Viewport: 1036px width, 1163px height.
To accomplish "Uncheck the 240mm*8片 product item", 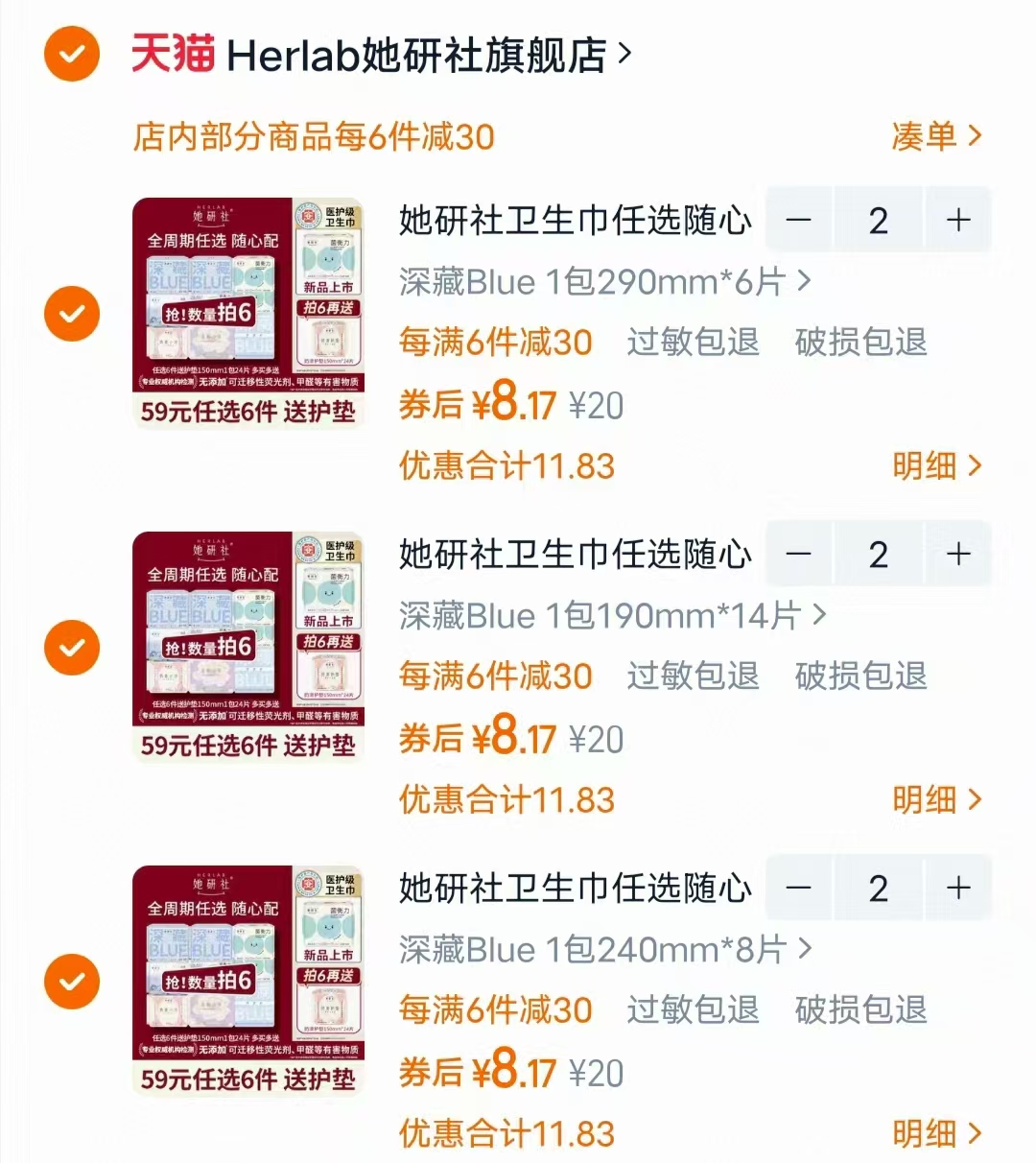I will point(71,982).
